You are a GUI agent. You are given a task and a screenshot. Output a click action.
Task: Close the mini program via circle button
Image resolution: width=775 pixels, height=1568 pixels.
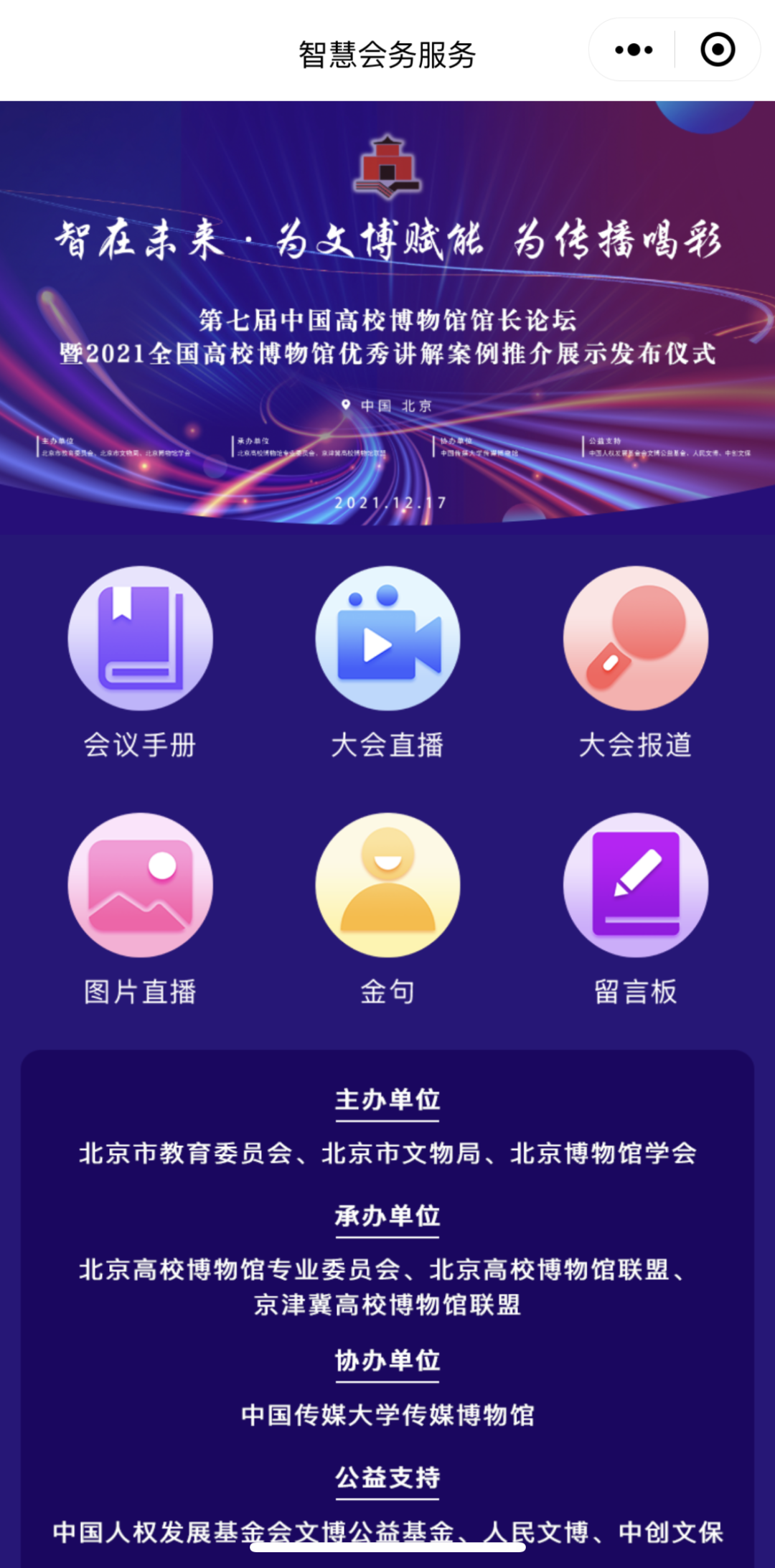[x=718, y=50]
